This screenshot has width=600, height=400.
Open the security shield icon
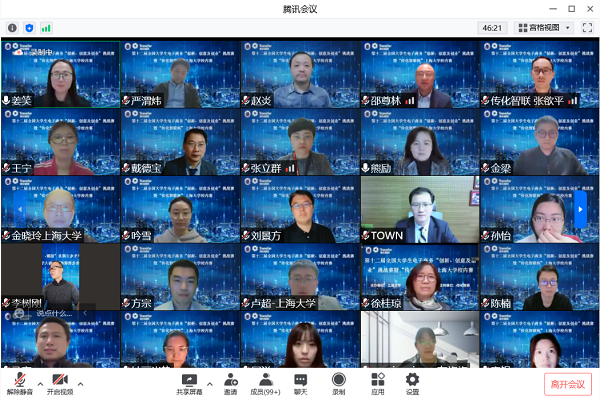pos(29,28)
